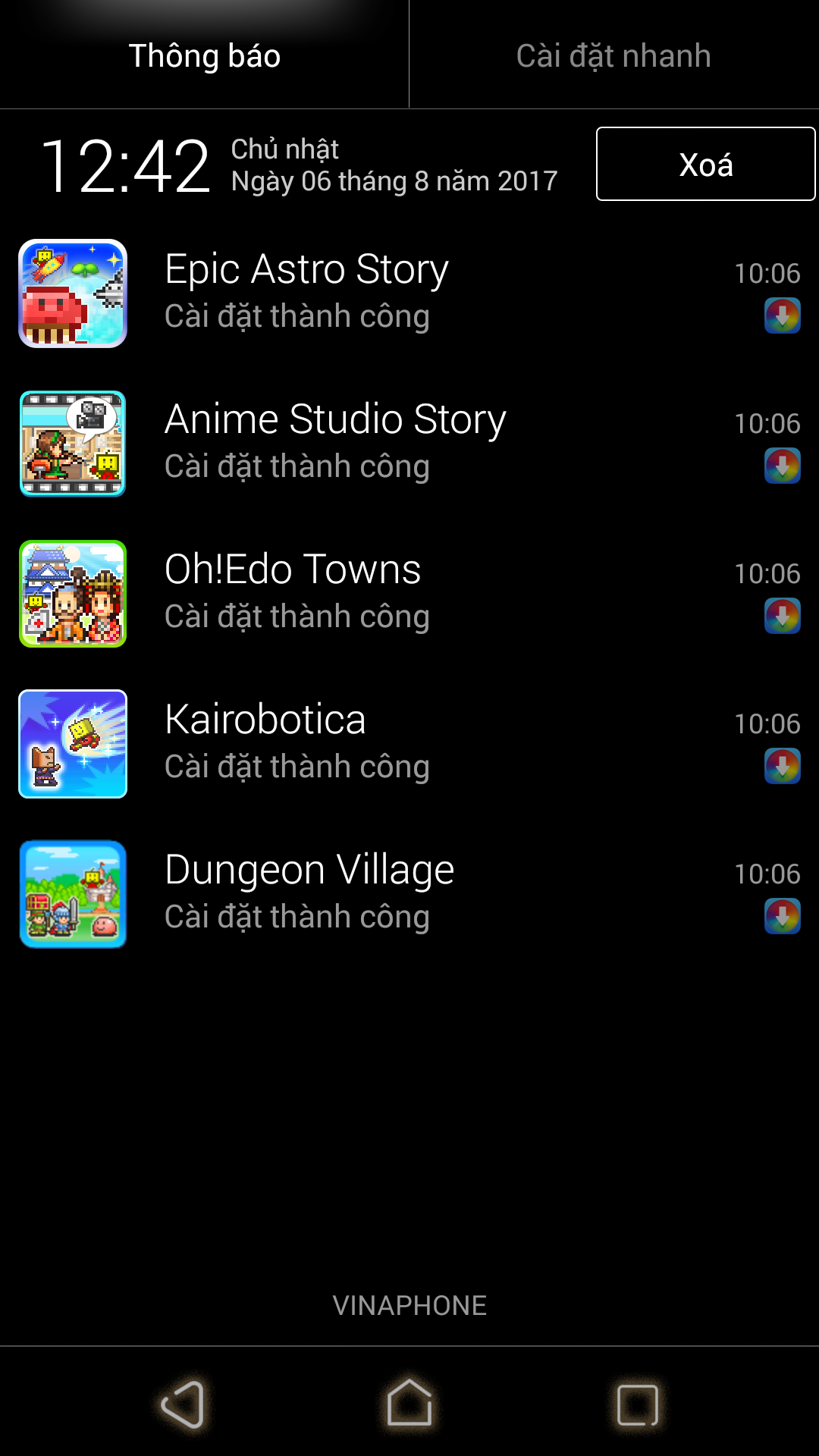Select the Thông báo tab

[x=205, y=55]
